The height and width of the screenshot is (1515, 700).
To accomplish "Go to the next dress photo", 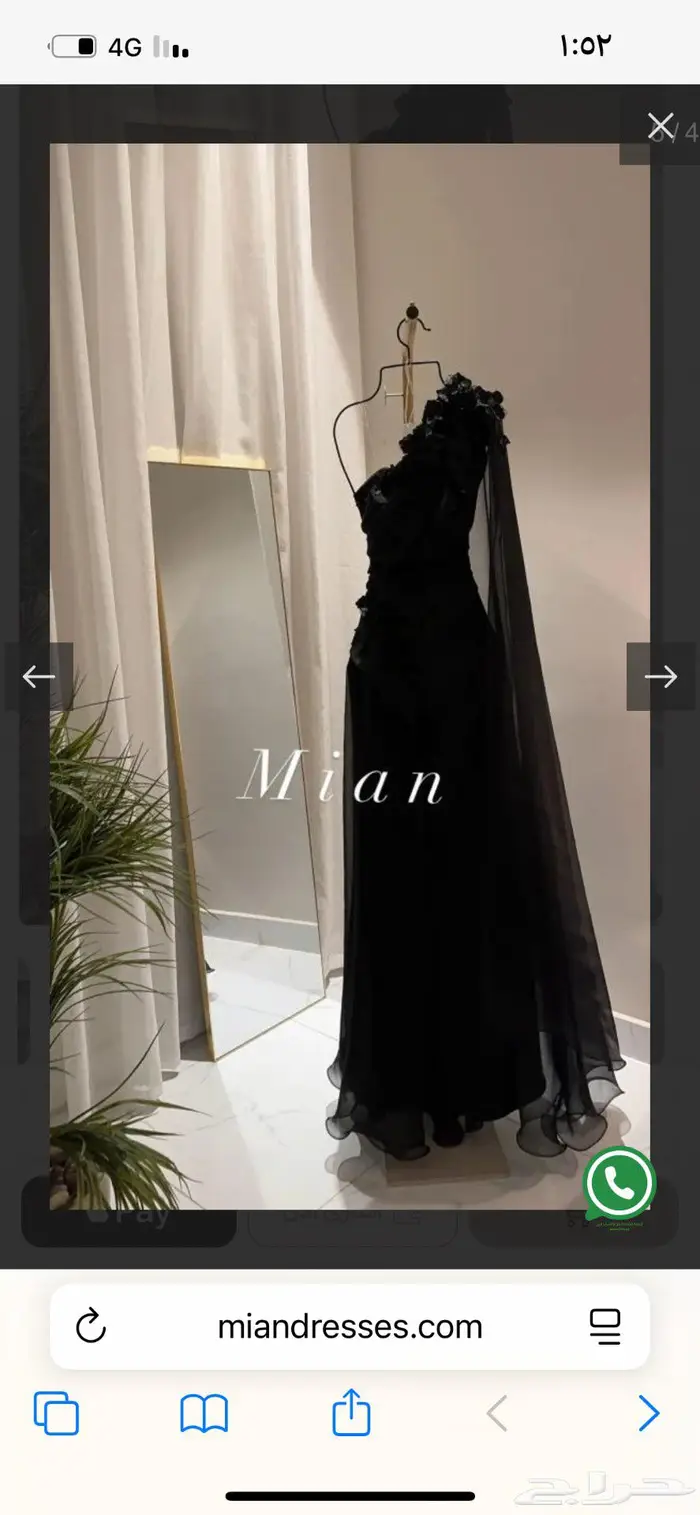I will point(661,677).
